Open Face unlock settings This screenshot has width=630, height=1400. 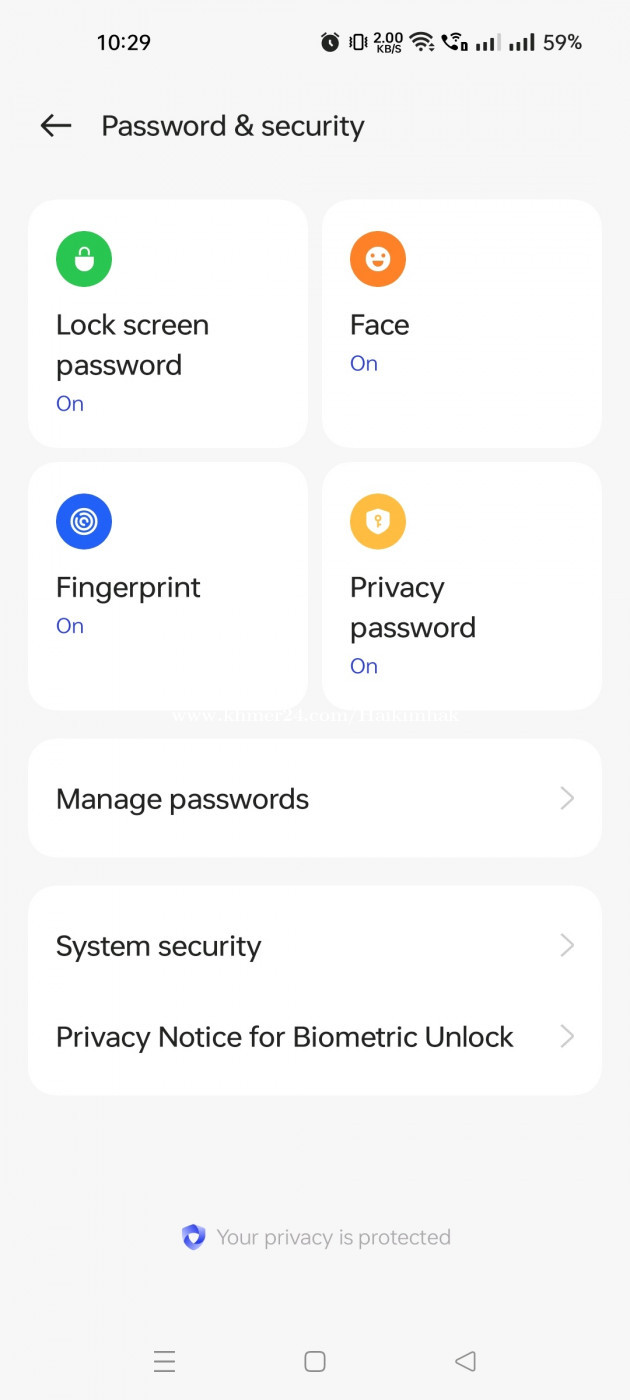coord(462,323)
